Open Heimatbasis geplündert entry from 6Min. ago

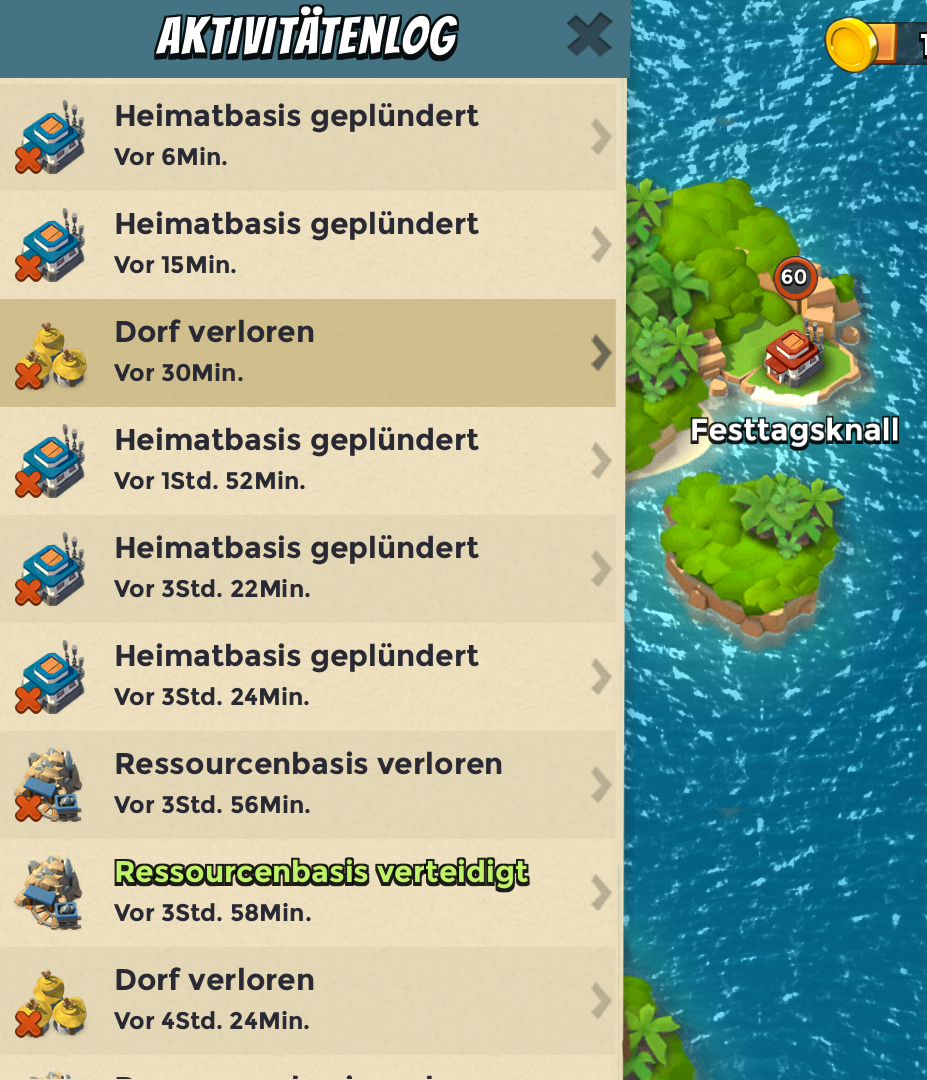[x=308, y=136]
